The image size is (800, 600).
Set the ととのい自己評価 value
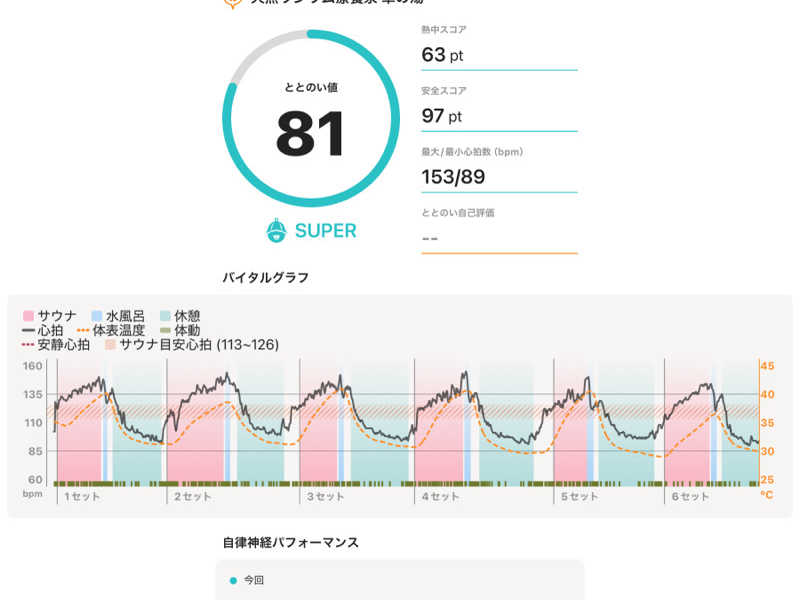tap(499, 238)
